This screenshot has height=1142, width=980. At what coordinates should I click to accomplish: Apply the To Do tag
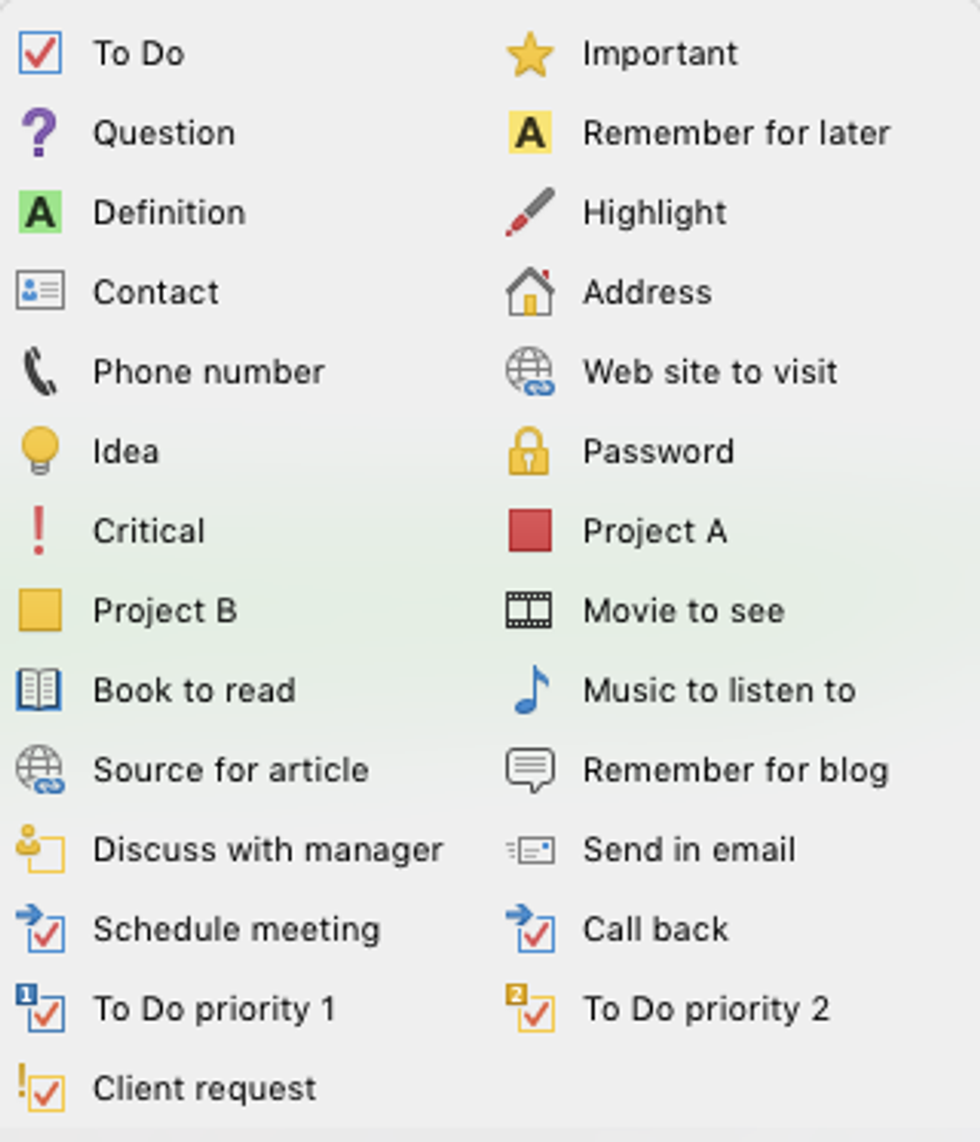click(138, 54)
